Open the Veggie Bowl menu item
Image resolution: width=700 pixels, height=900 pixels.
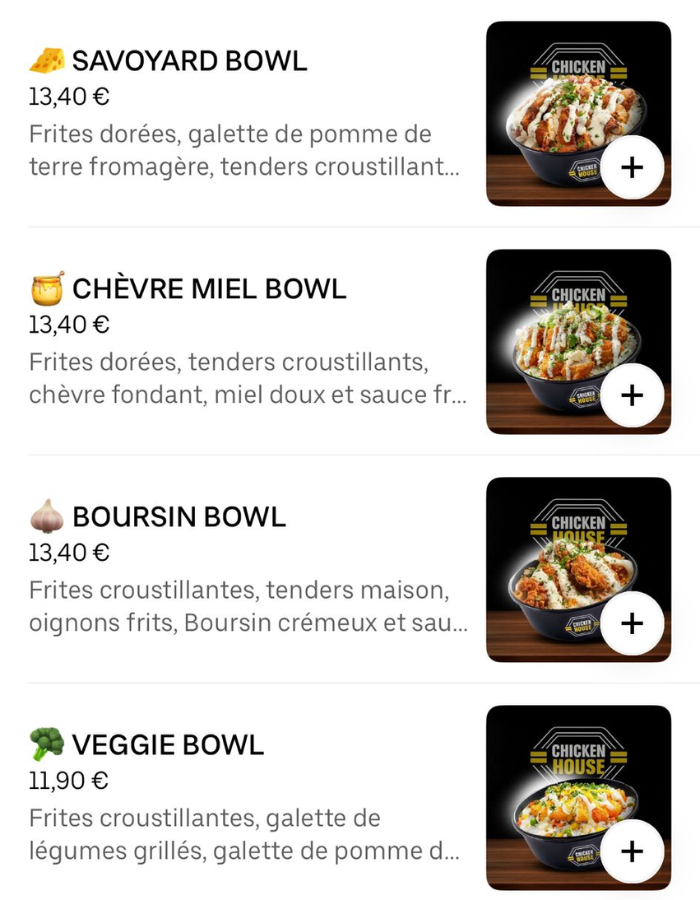coord(167,745)
